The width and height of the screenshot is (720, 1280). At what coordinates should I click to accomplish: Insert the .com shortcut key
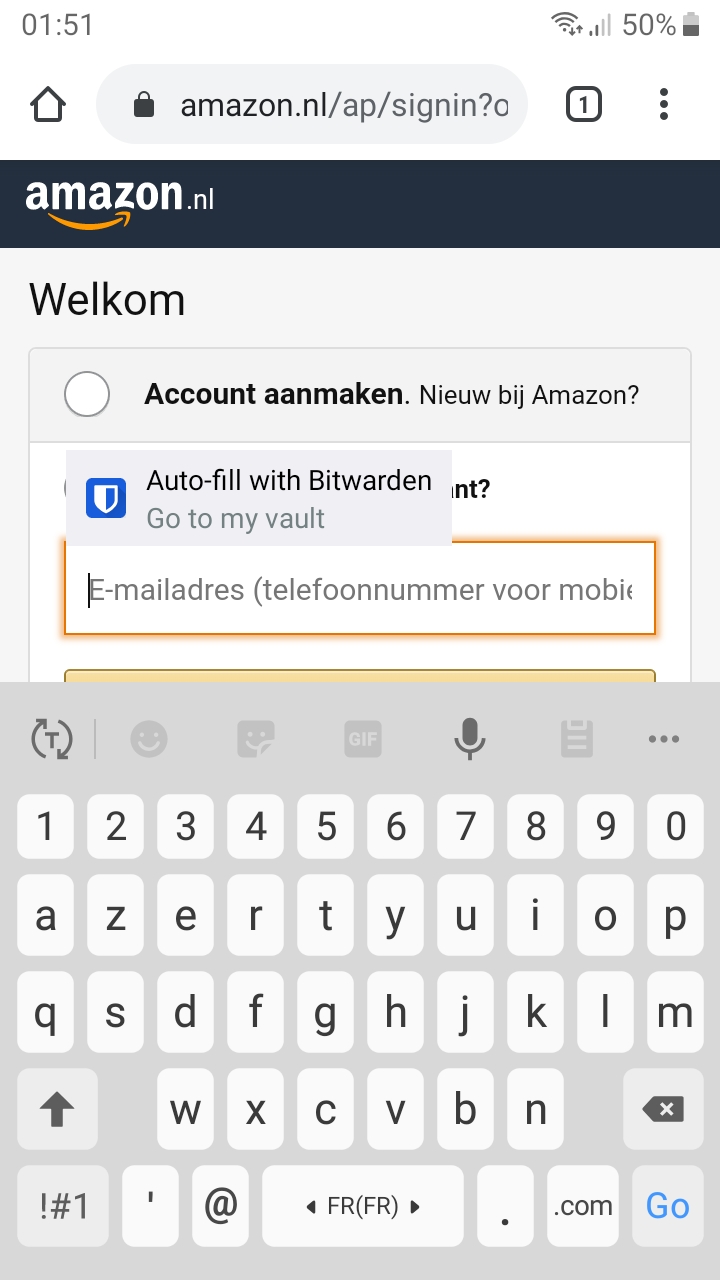pos(583,1206)
